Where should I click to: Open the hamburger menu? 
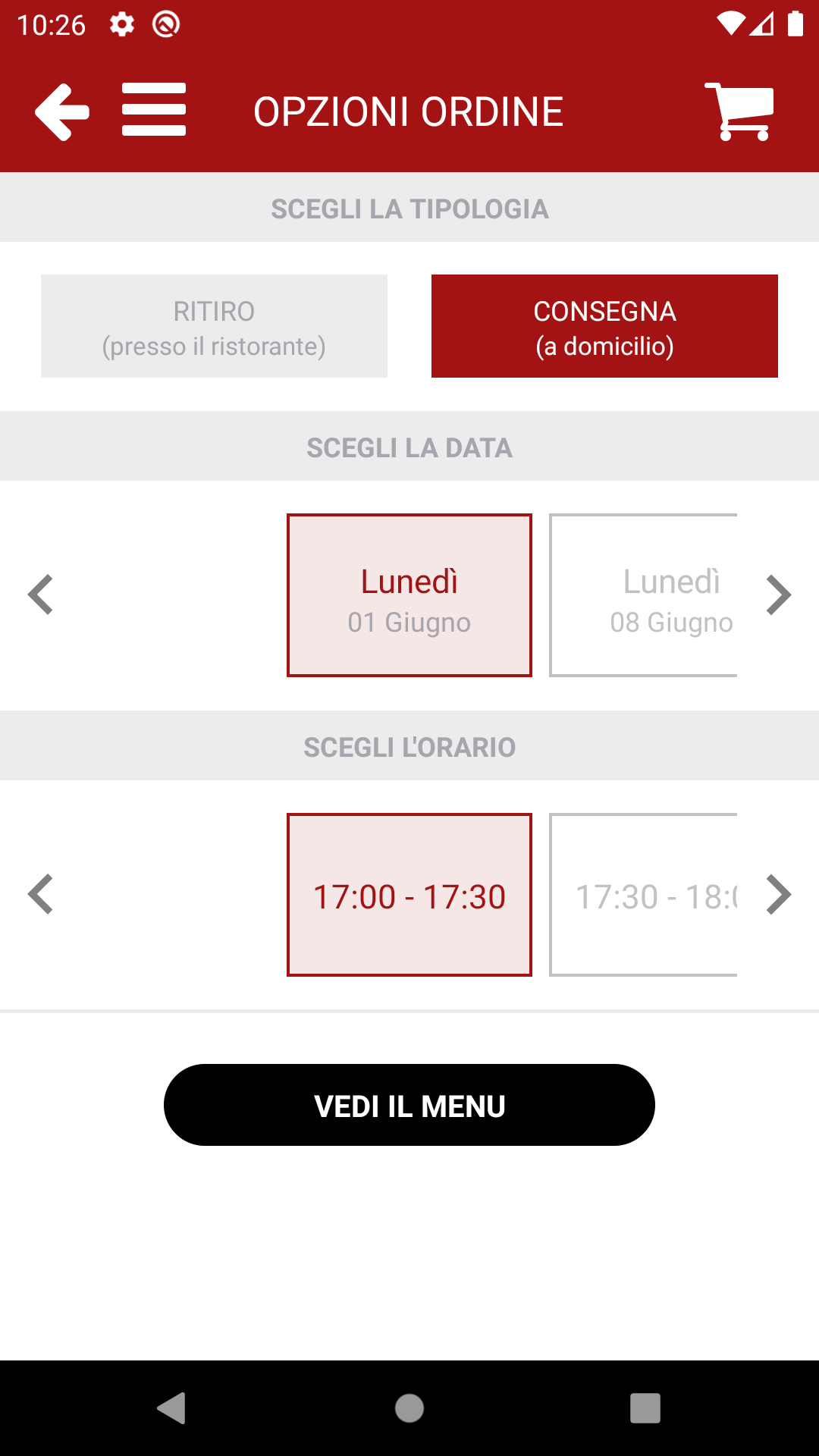click(154, 110)
